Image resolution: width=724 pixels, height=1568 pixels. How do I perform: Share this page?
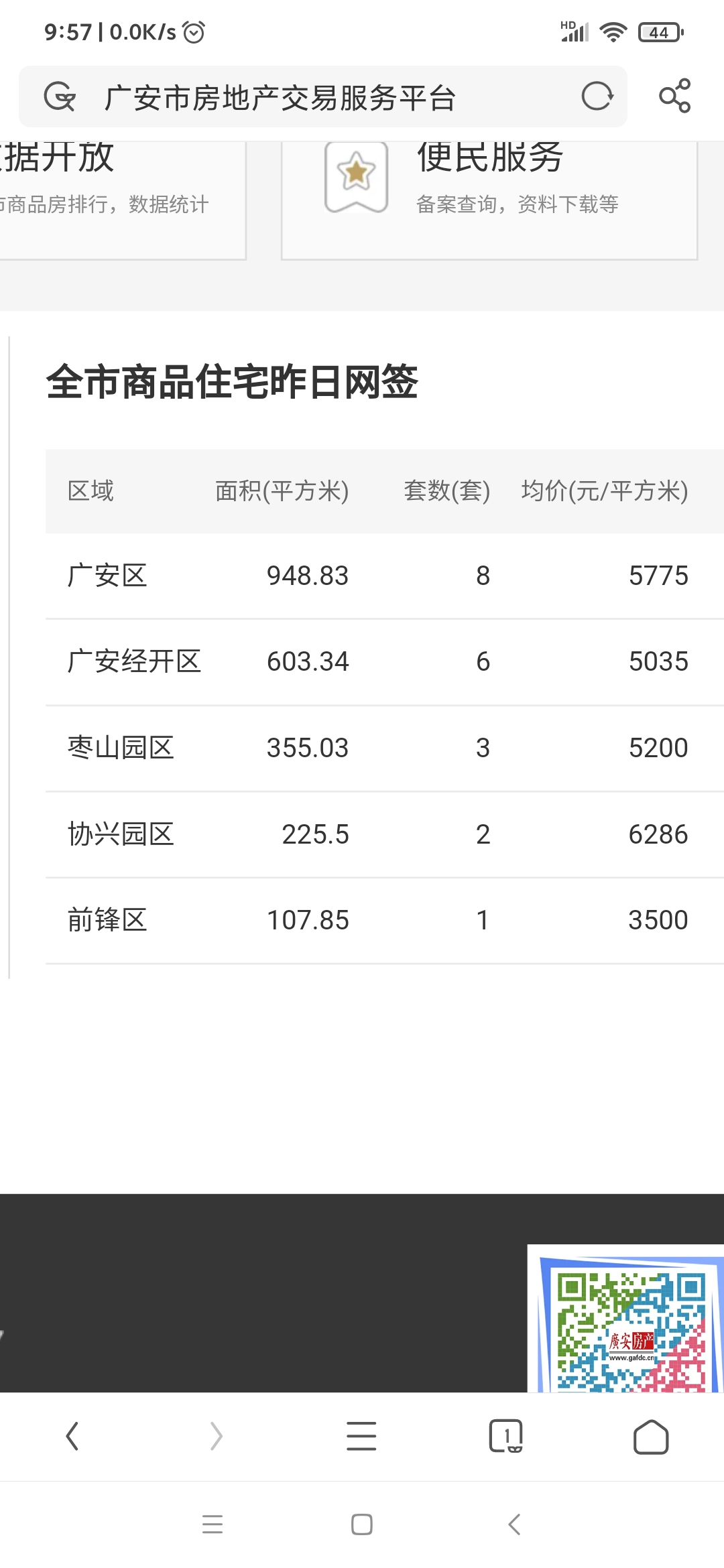click(674, 96)
